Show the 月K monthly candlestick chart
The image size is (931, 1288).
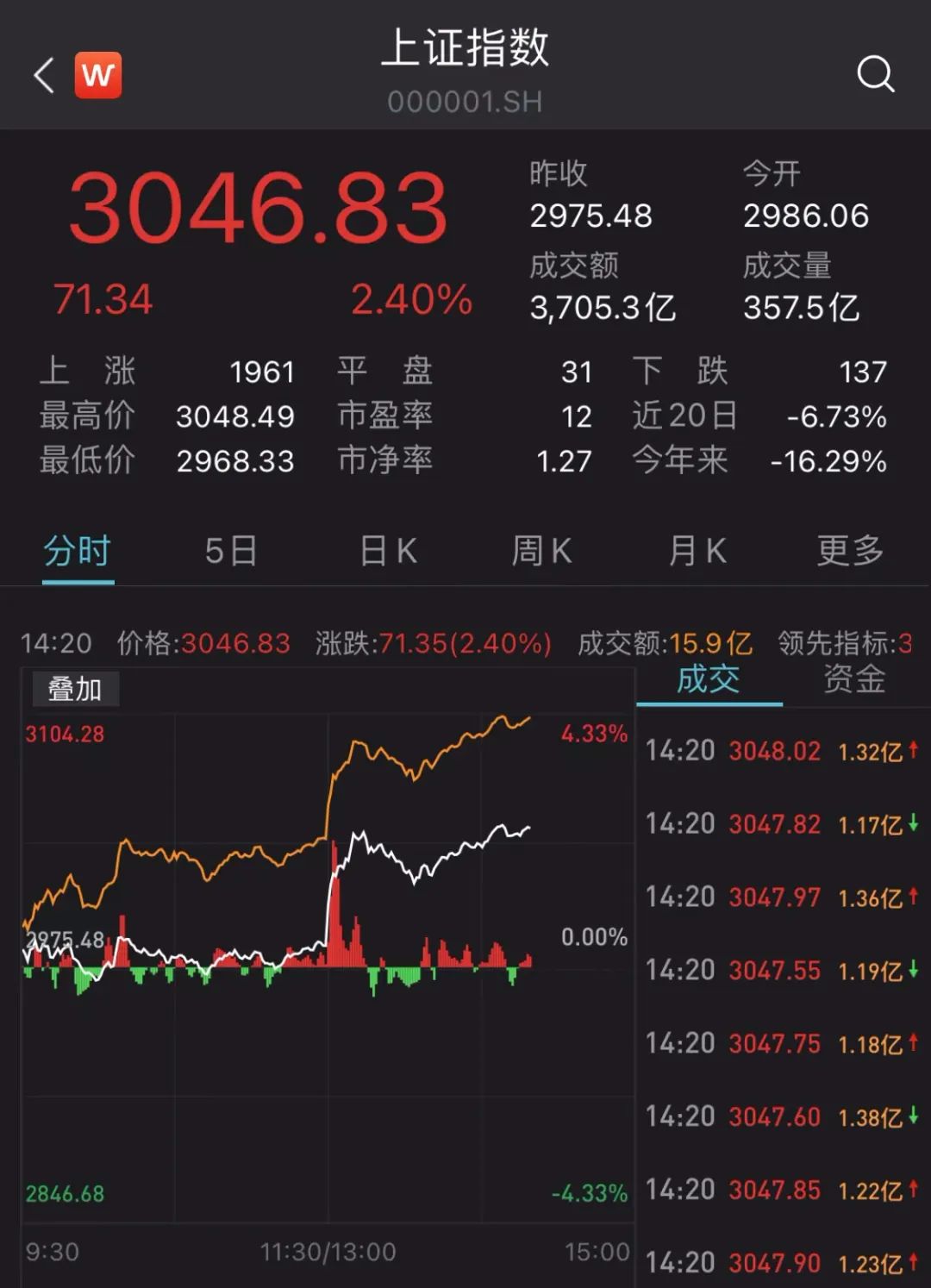tap(697, 551)
